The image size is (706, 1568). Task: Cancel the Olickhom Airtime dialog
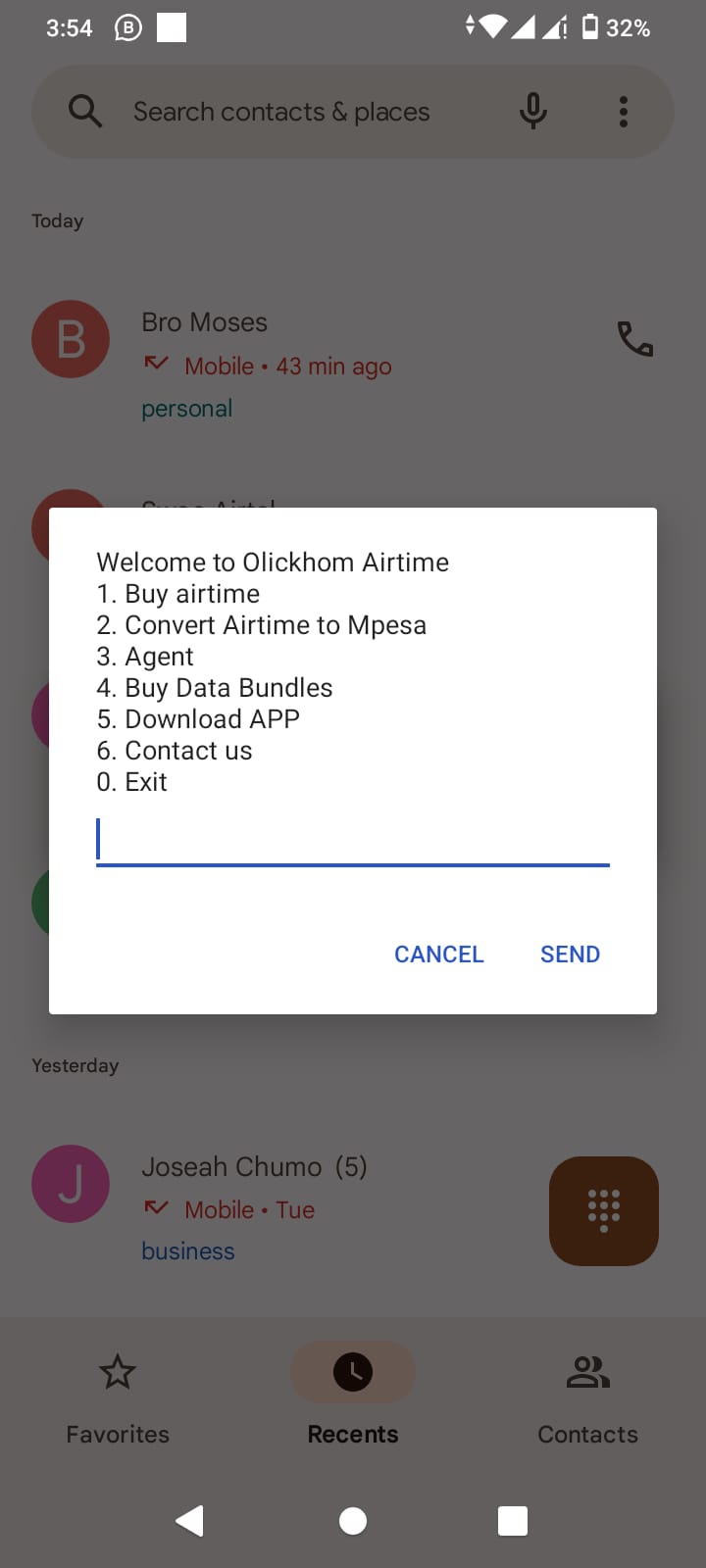(x=438, y=955)
